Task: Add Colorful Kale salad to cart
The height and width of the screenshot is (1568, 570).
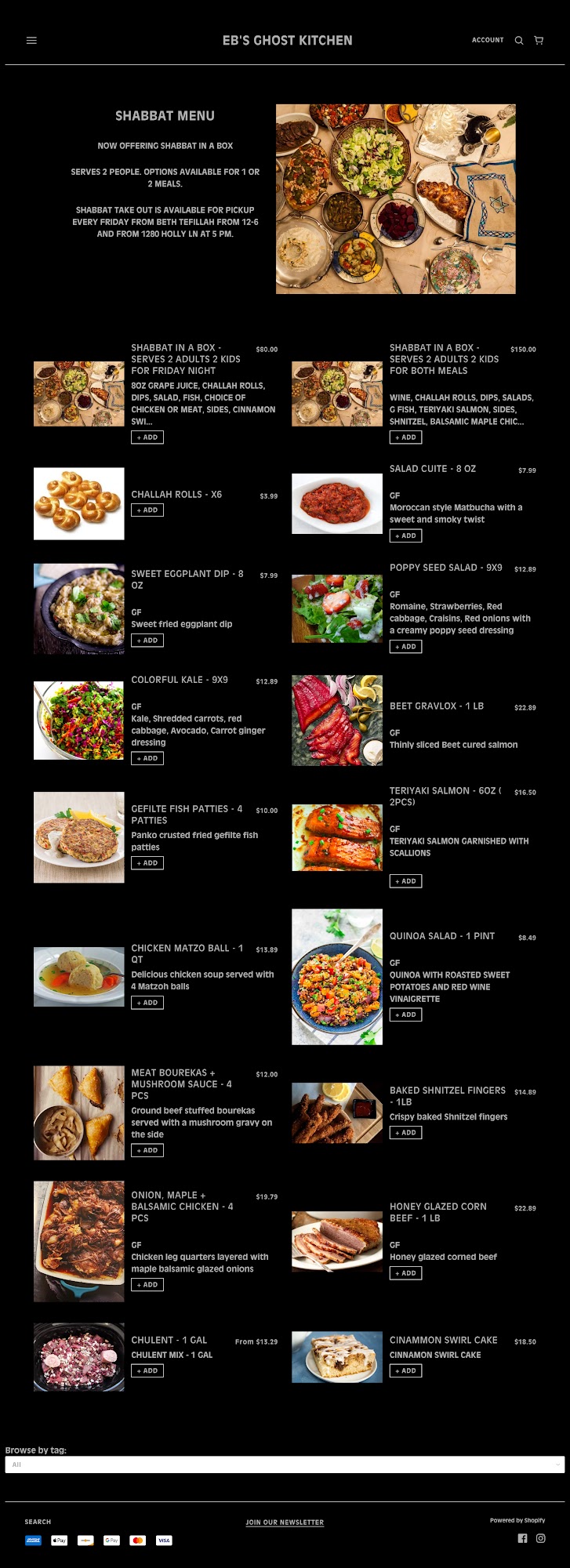Action: [147, 759]
